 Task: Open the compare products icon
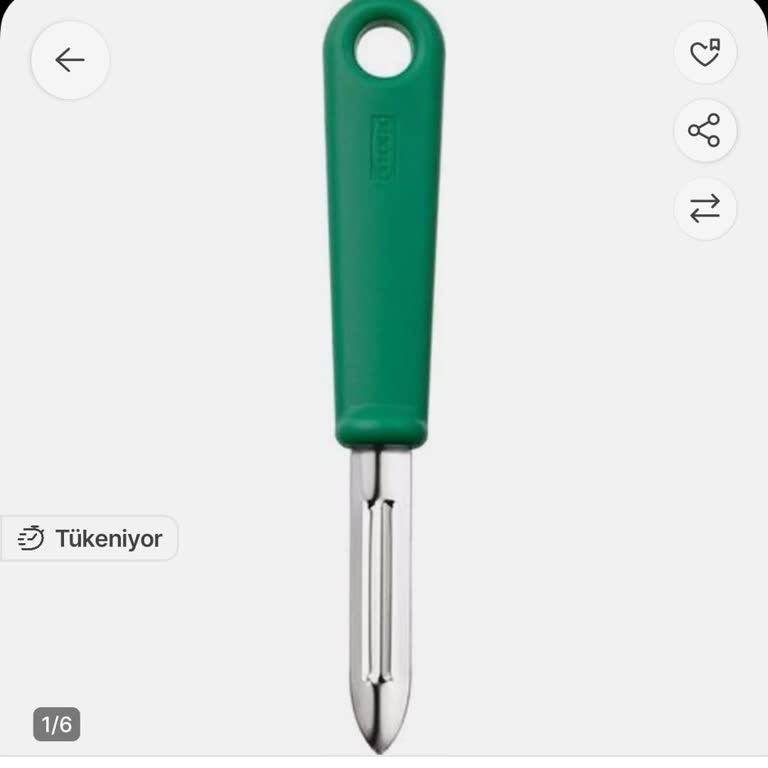[705, 208]
